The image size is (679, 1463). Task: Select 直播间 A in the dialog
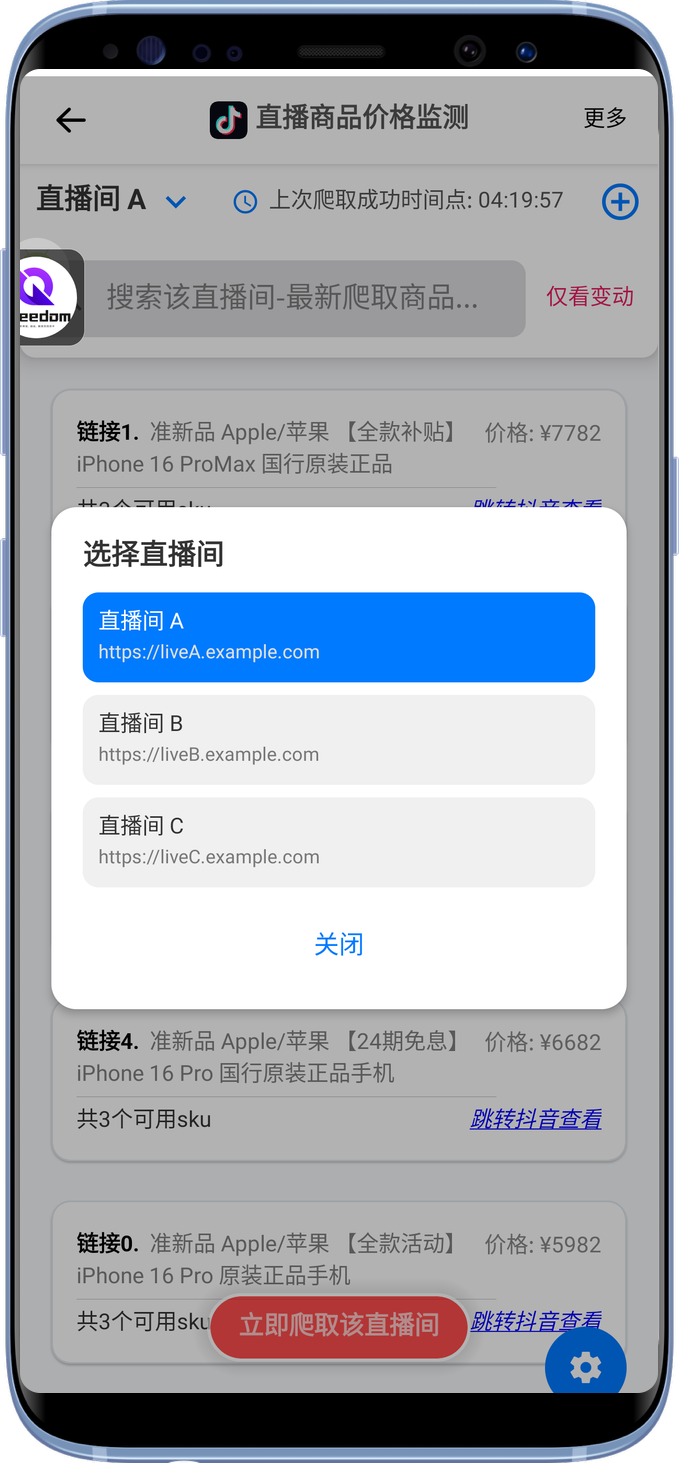click(338, 637)
